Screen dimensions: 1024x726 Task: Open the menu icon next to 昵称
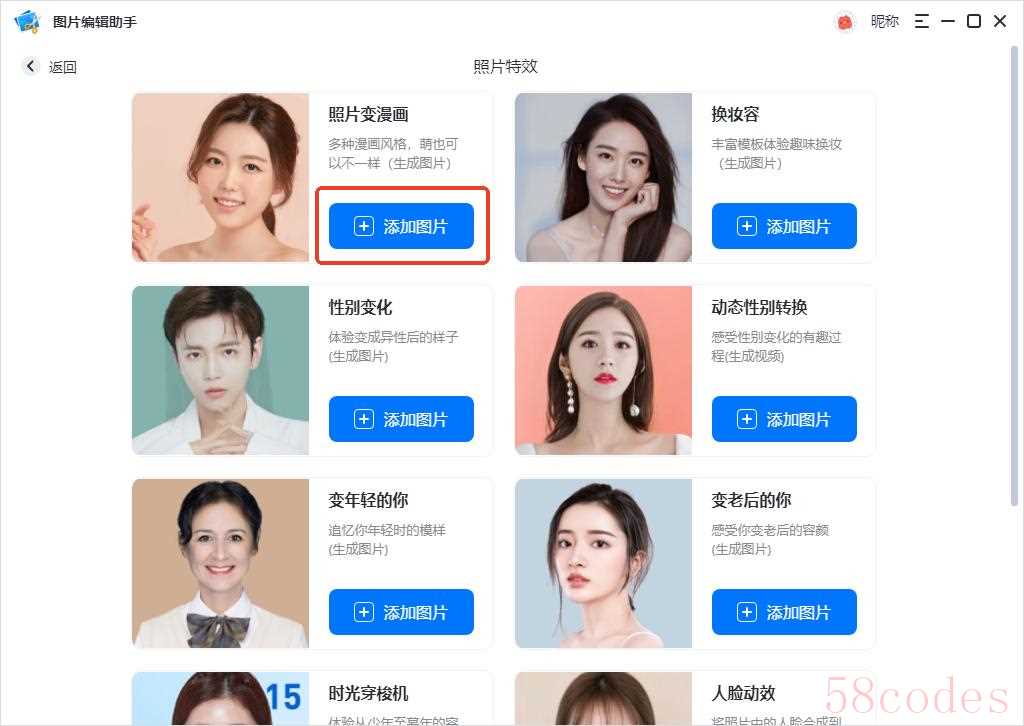[921, 21]
